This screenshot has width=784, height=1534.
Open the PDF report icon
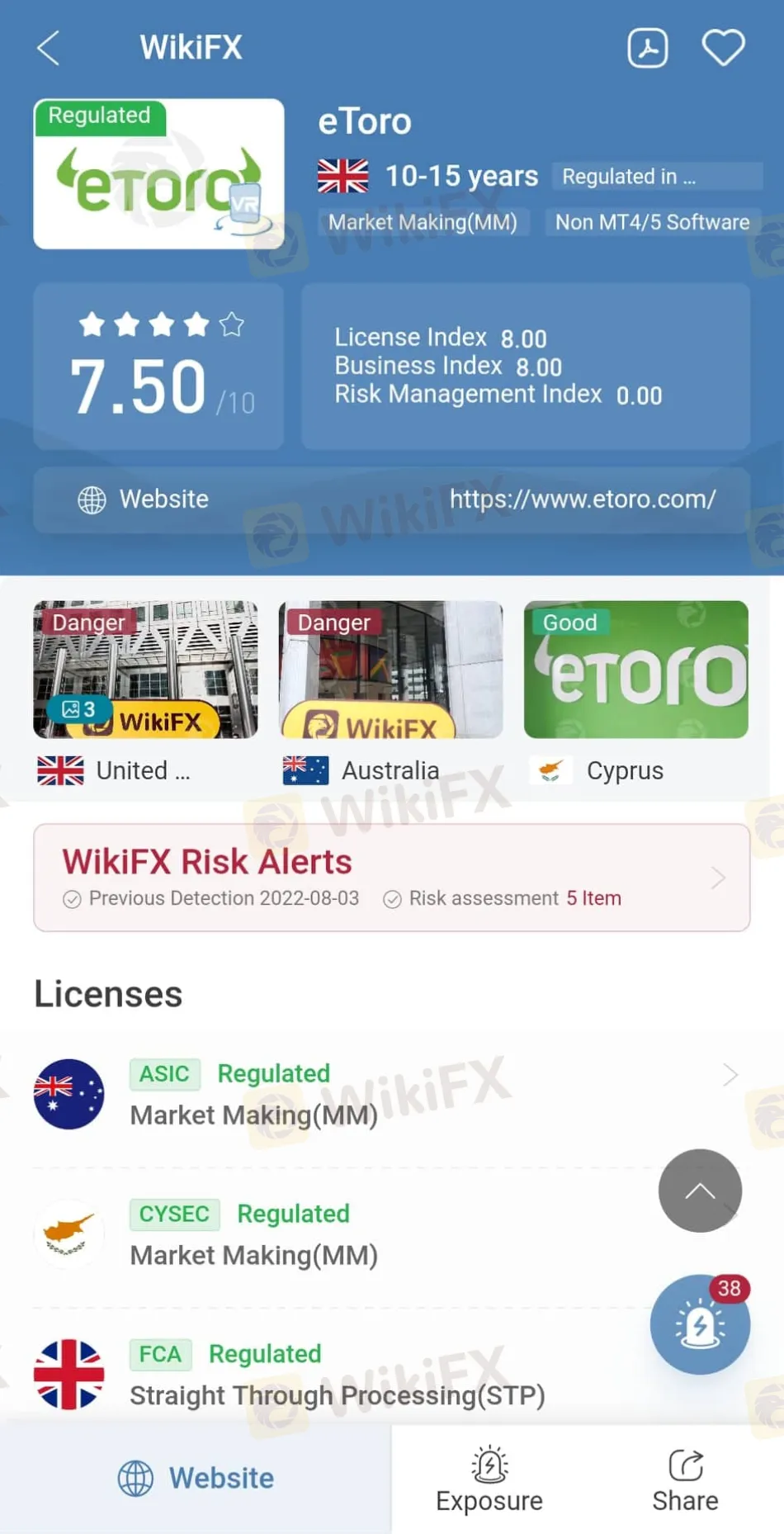pyautogui.click(x=648, y=48)
